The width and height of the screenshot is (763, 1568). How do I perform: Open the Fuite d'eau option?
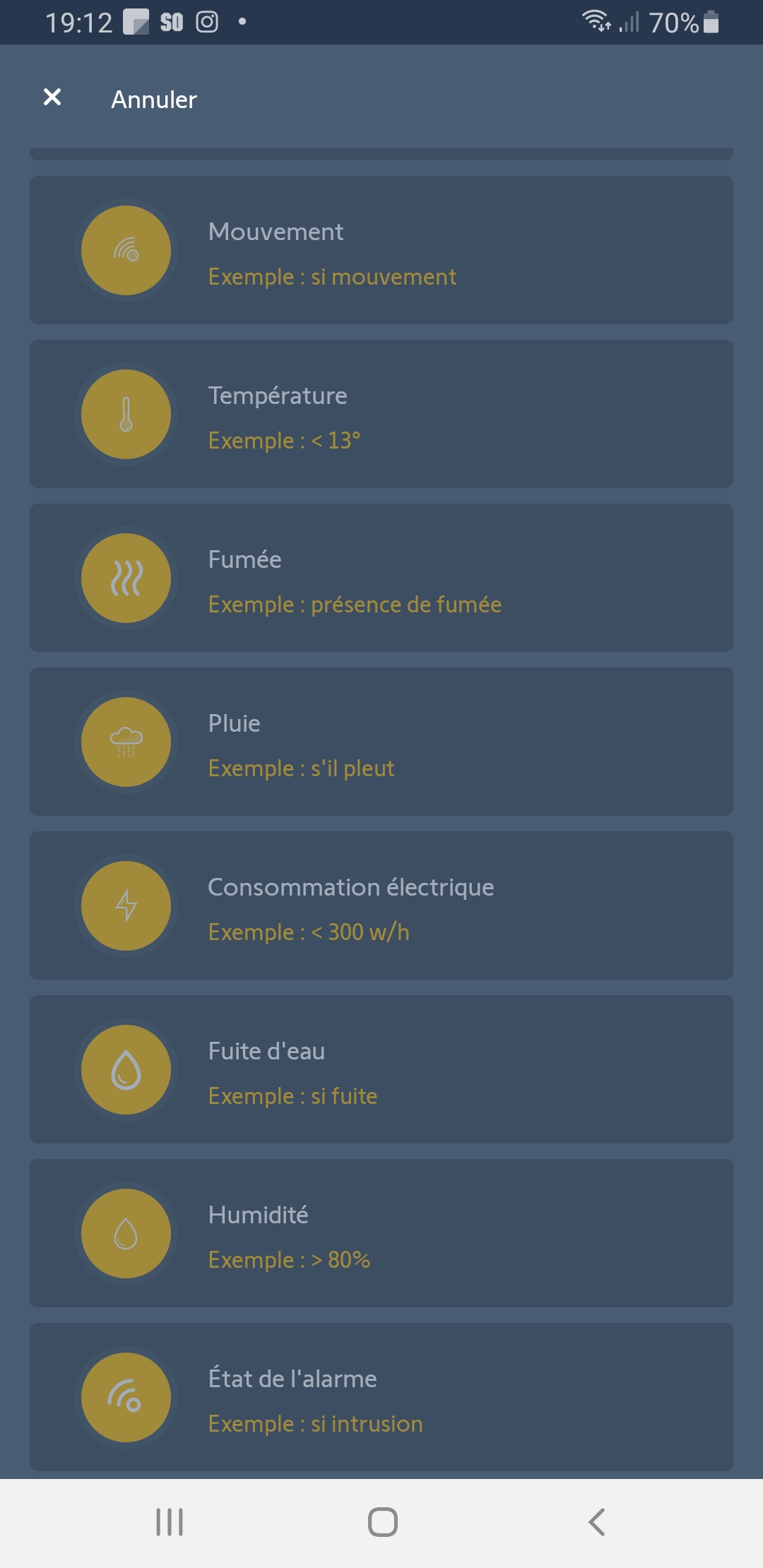click(381, 1069)
